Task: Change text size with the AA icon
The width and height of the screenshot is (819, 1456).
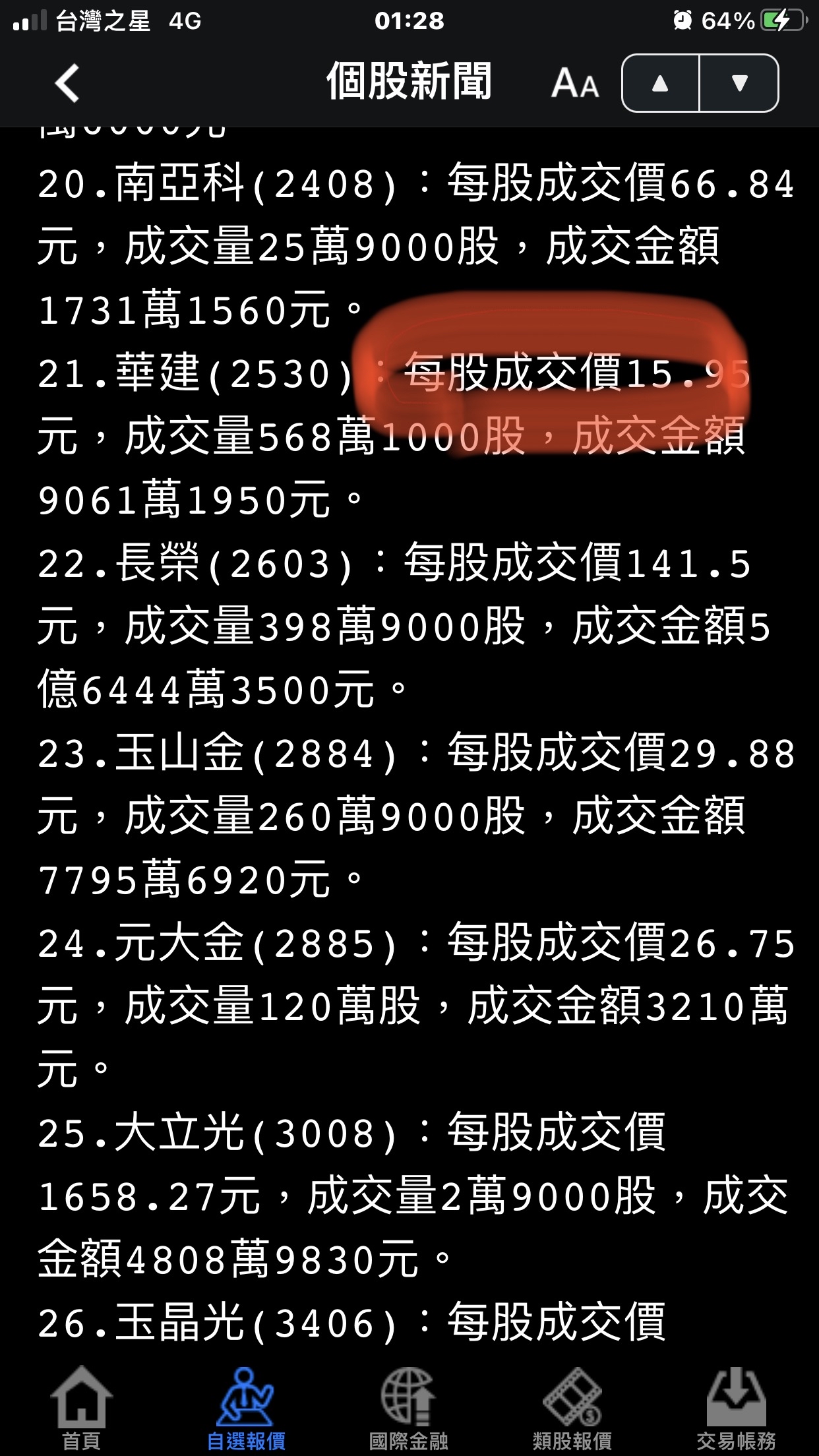Action: (575, 84)
